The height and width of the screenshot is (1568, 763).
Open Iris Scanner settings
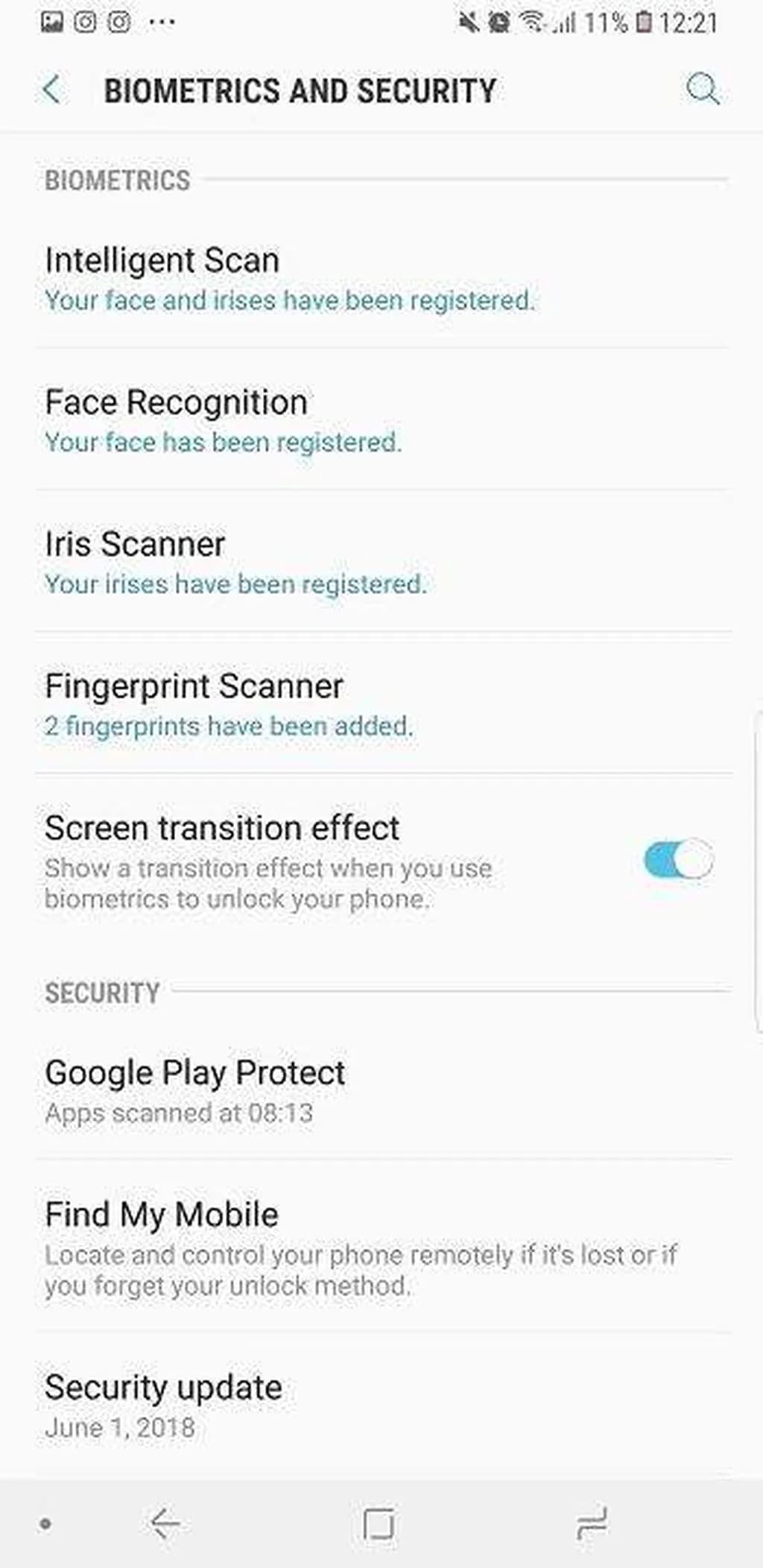coord(235,563)
